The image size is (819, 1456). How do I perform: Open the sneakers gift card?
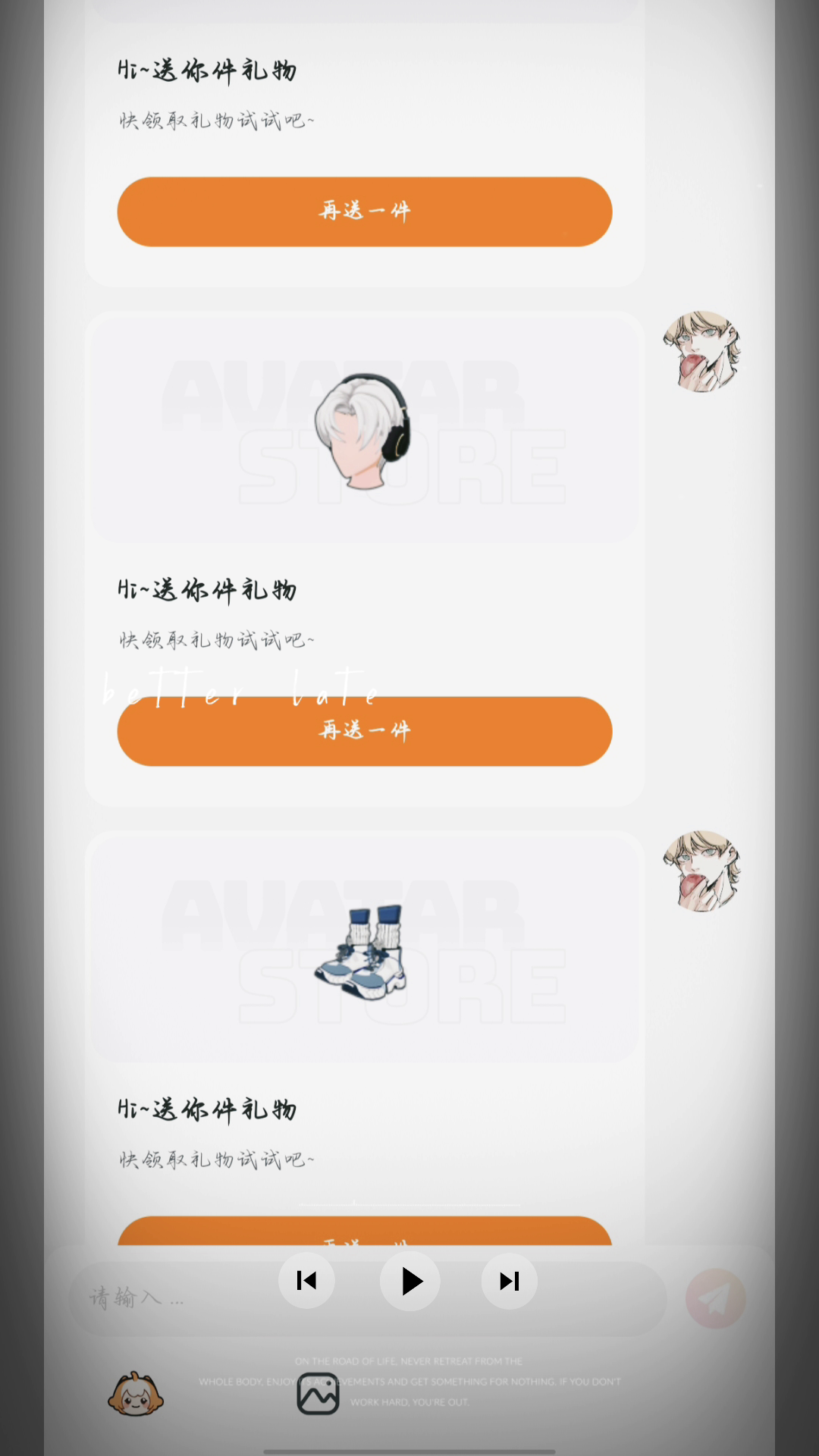365,1039
